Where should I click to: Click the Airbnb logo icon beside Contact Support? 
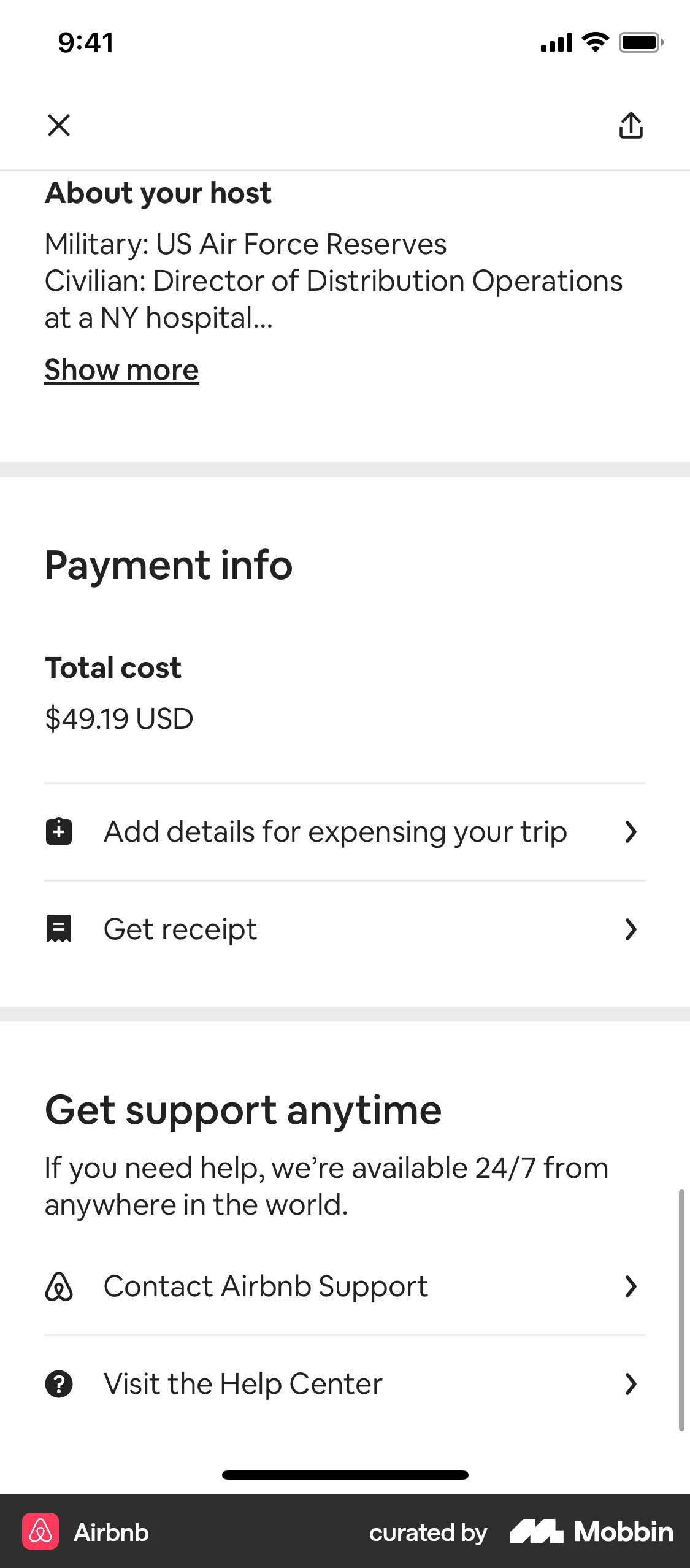pos(58,1286)
